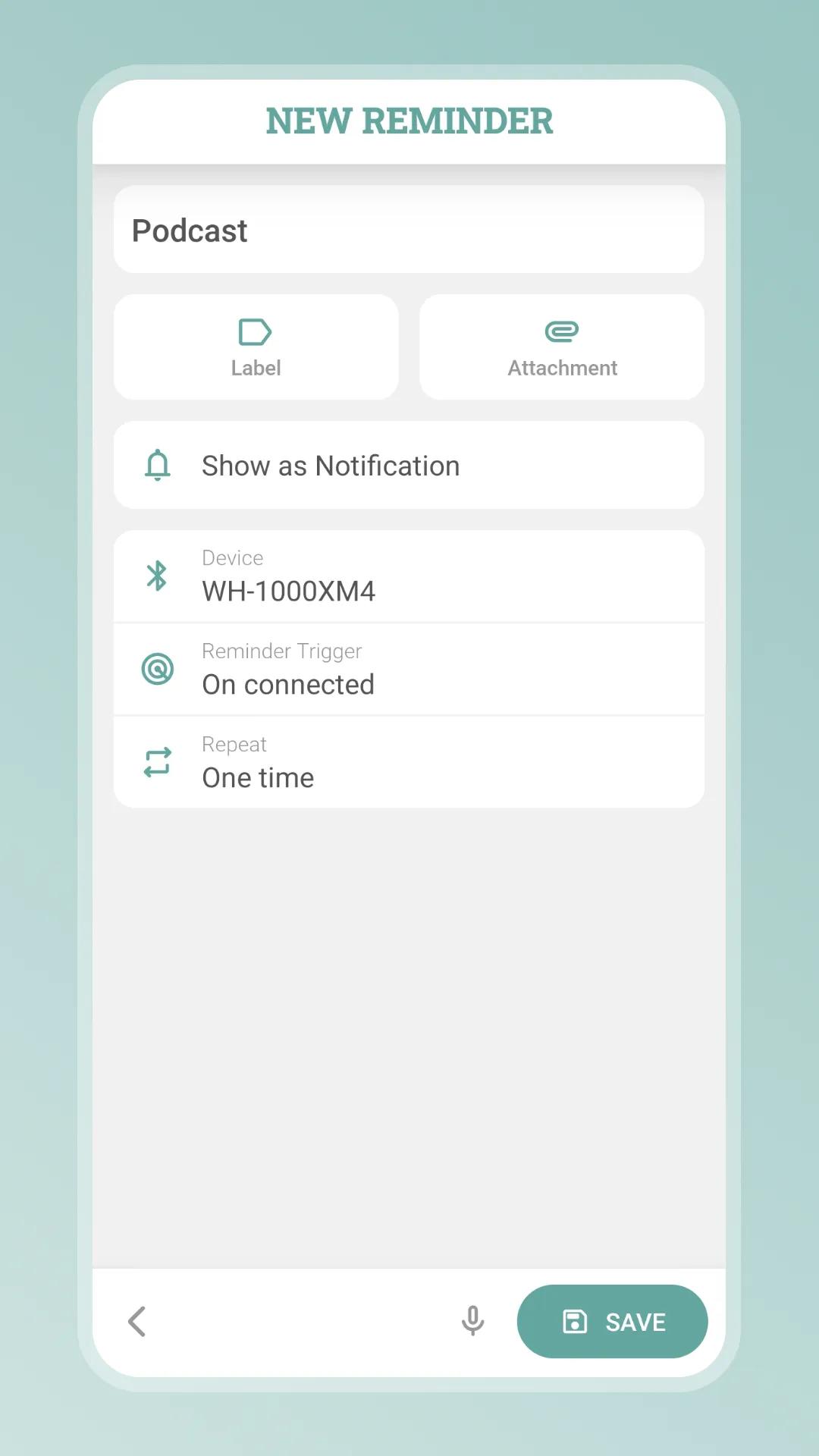Screen dimensions: 819x1456
Task: Edit the Podcast reminder name field
Action: [409, 230]
